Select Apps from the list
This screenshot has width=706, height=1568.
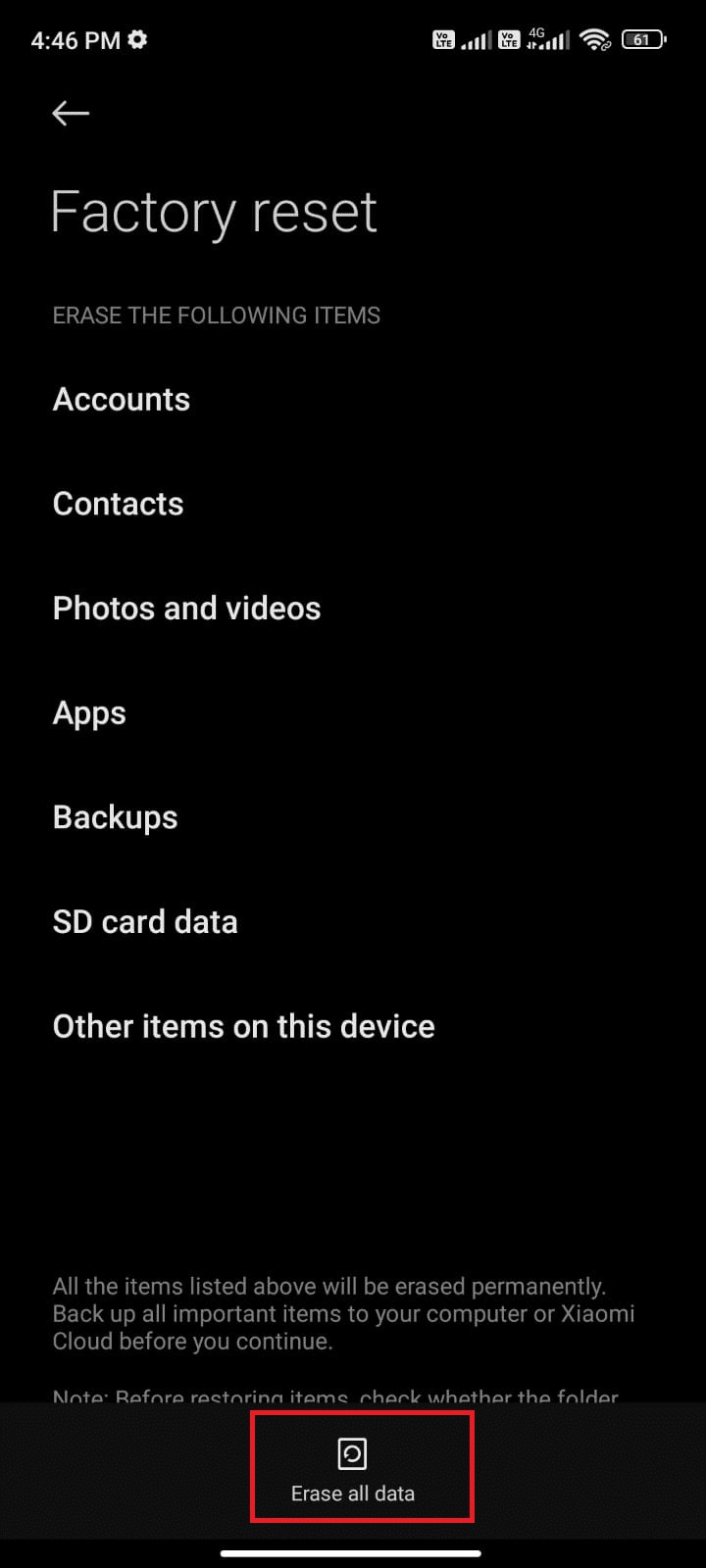tap(88, 713)
